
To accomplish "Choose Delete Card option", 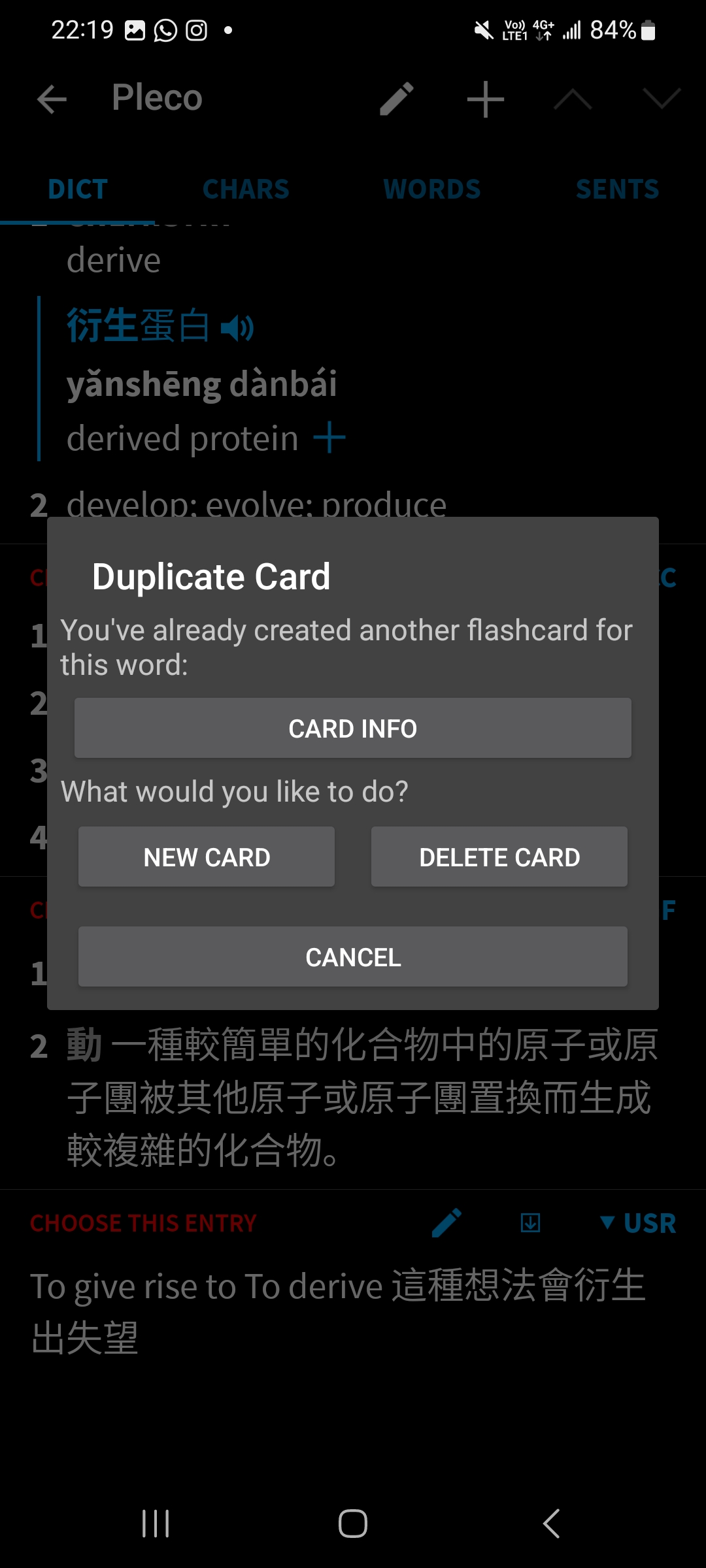I will point(499,857).
